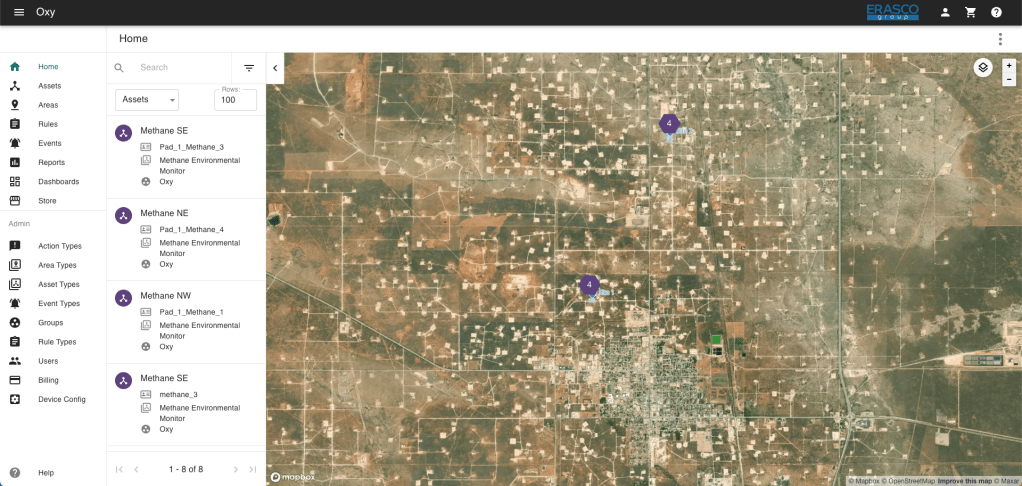Edit the Rows count field
The width and height of the screenshot is (1022, 486).
235,100
